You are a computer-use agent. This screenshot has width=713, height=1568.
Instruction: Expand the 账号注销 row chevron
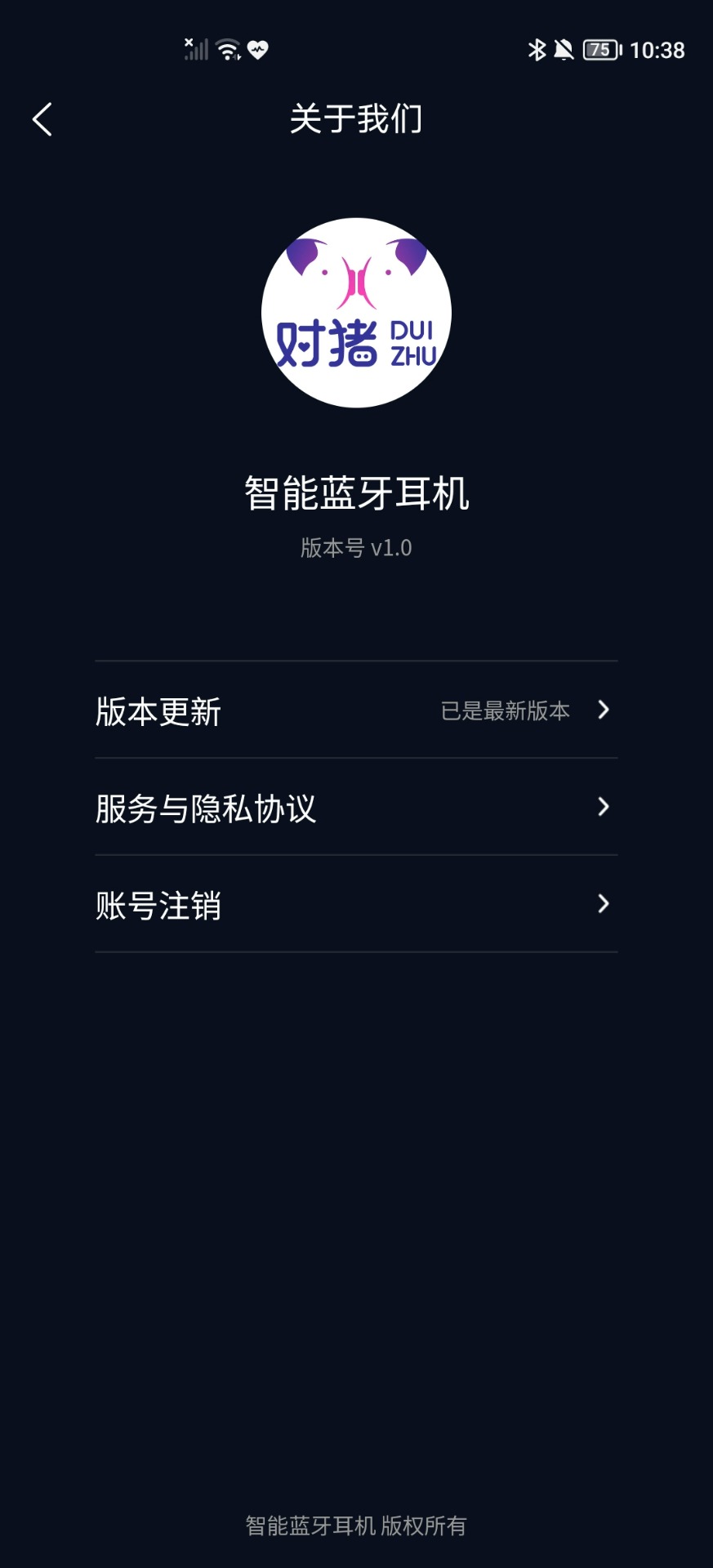click(604, 904)
